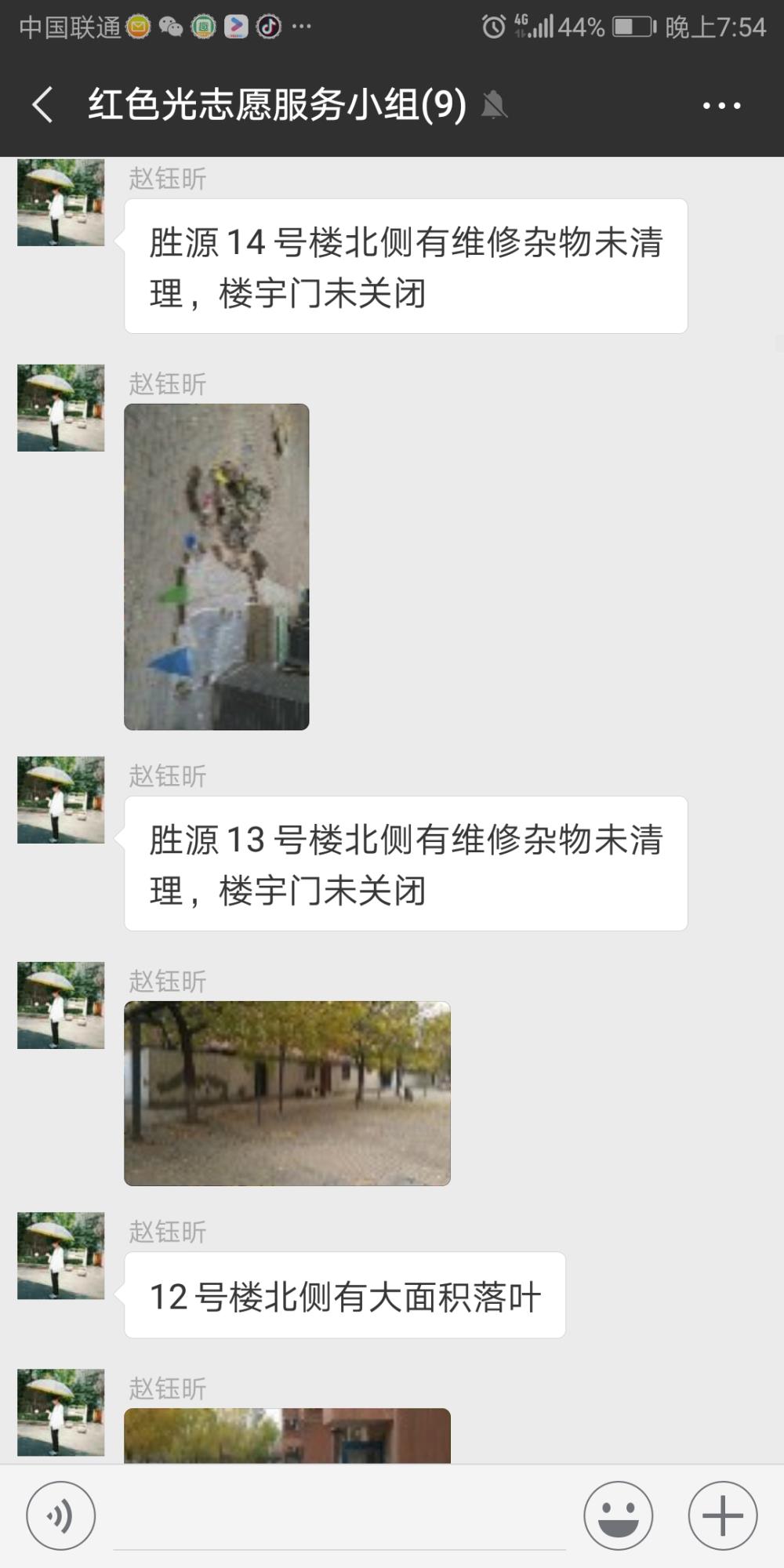This screenshot has height=1568, width=784.
Task: Go back from the group chat
Action: click(x=43, y=105)
